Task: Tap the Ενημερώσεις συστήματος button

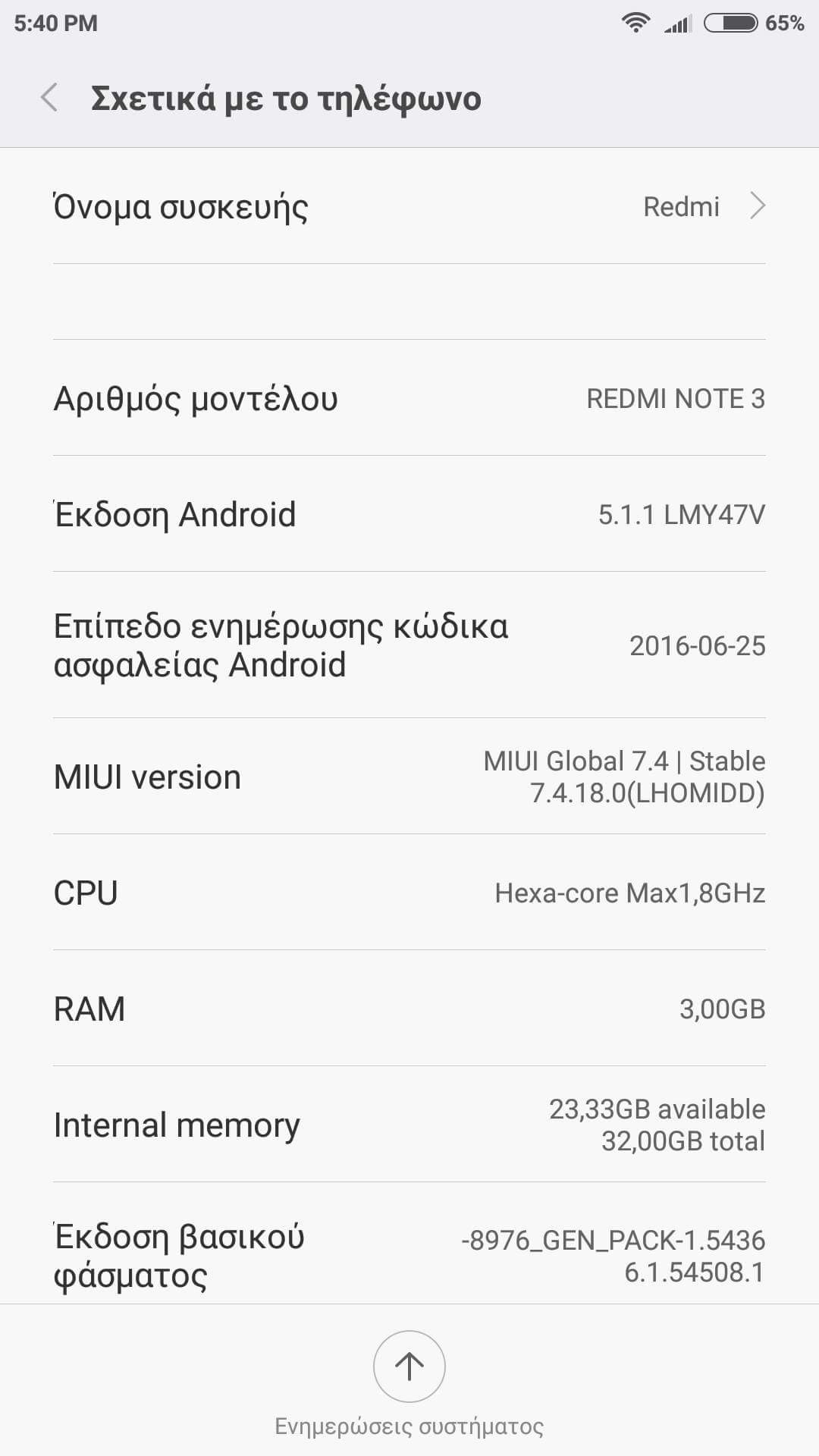Action: coord(409,1367)
